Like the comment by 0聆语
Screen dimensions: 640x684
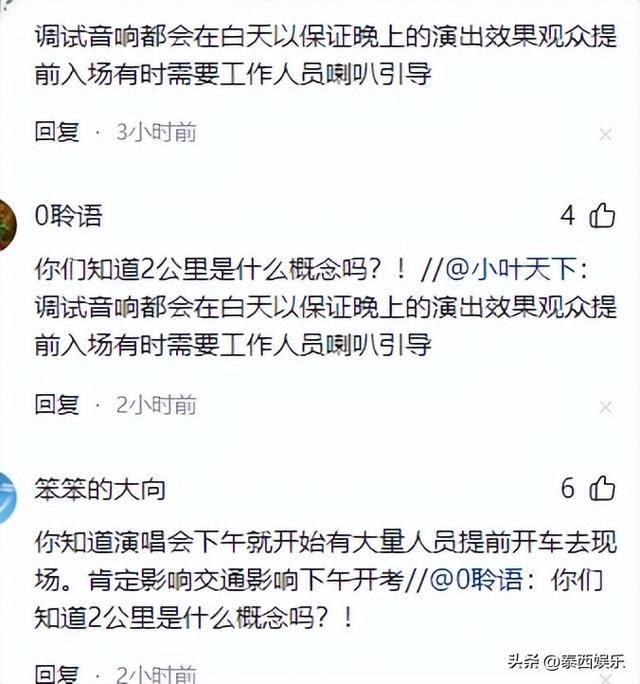(x=602, y=215)
